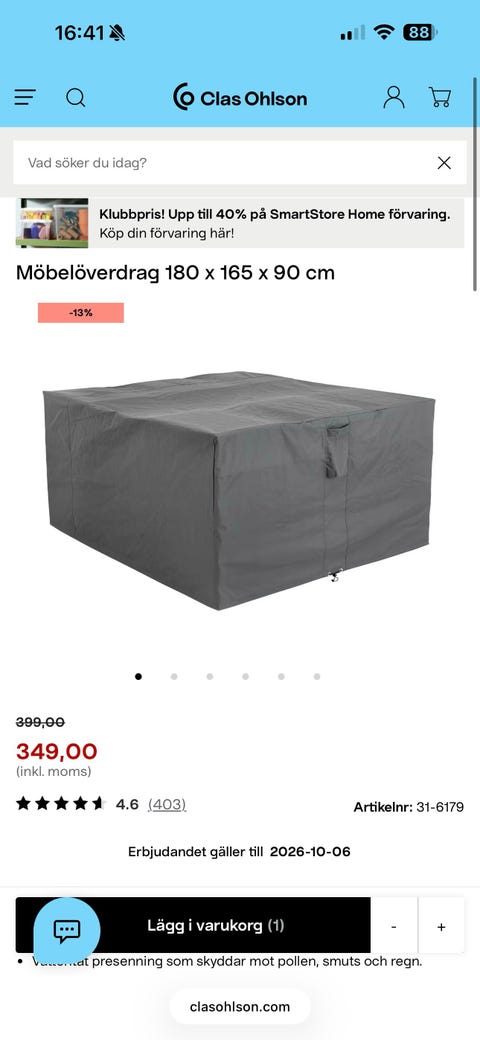This screenshot has height=1040, width=480.
Task: Tap the search magnifier icon
Action: coord(76,98)
